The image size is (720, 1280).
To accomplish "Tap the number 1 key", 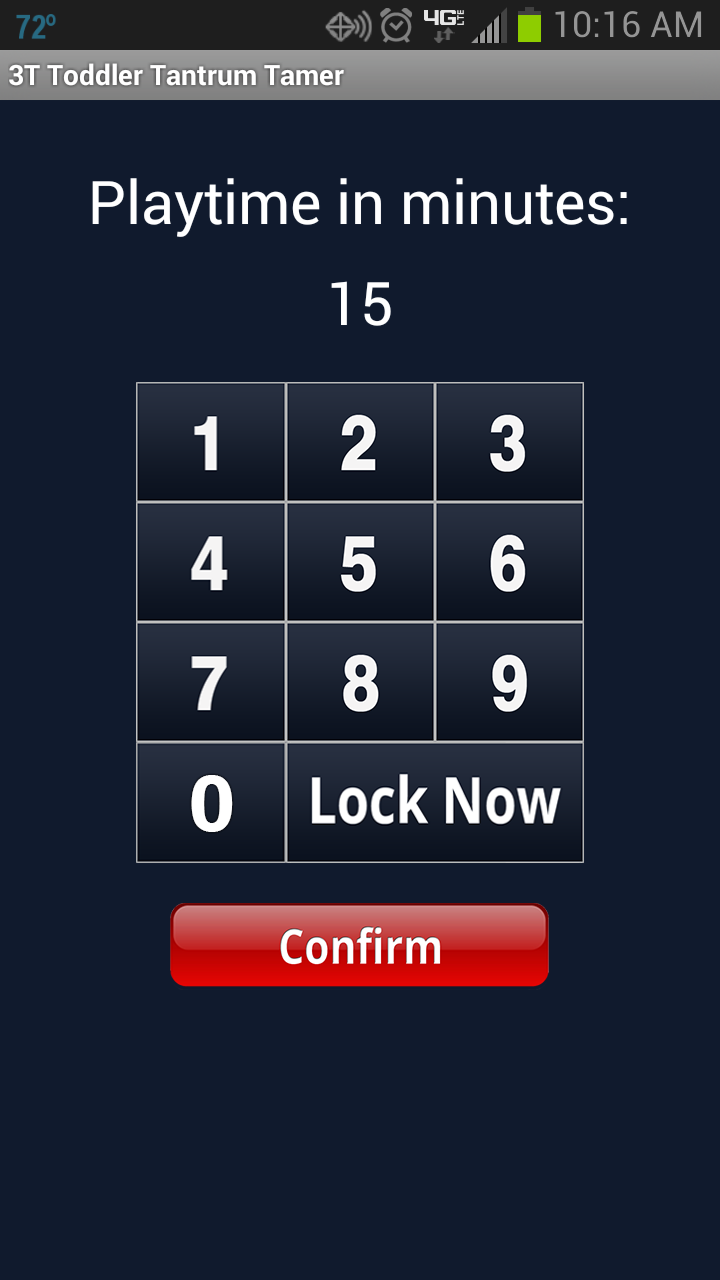I will (211, 442).
